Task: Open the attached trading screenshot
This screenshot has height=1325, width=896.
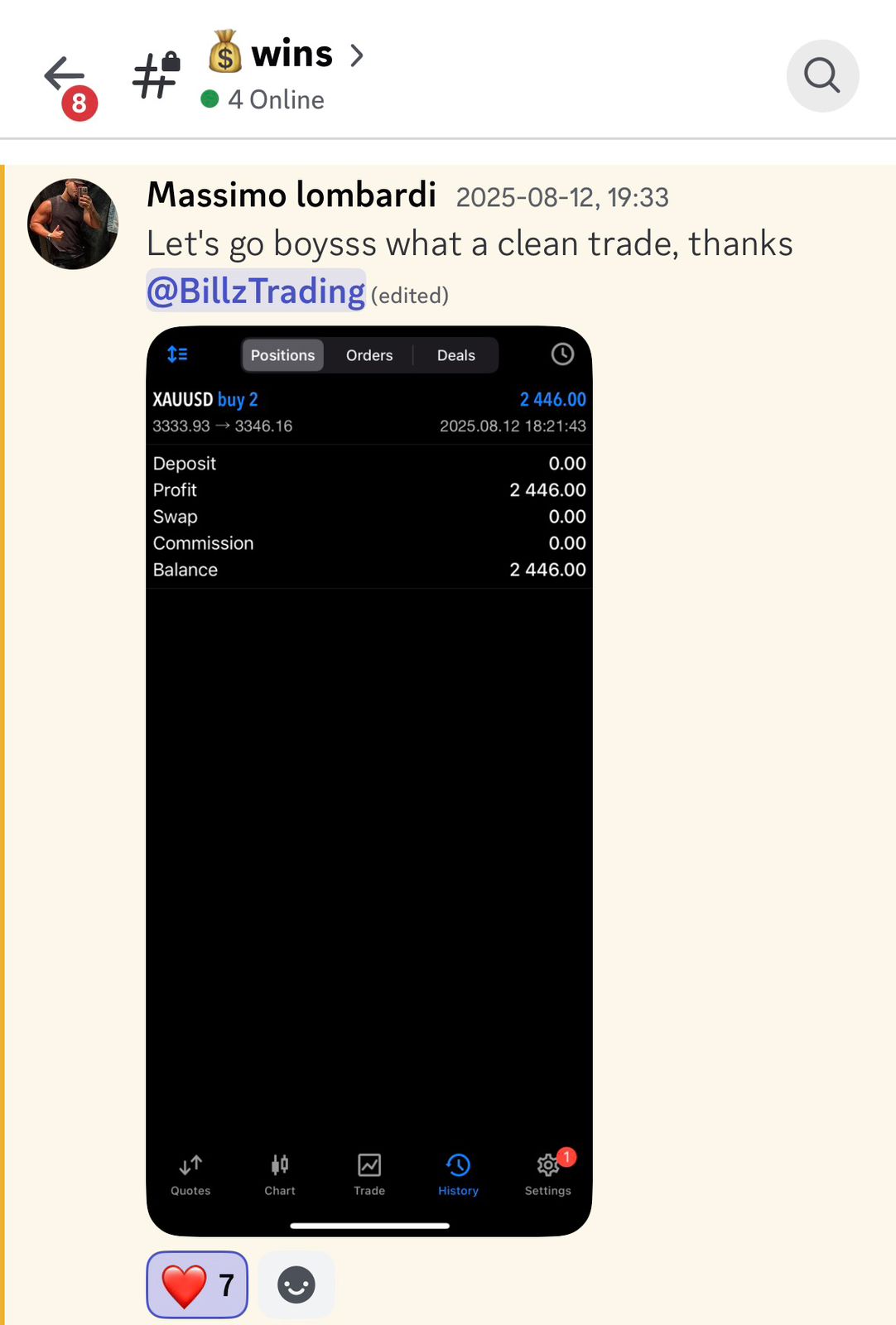Action: click(x=369, y=780)
